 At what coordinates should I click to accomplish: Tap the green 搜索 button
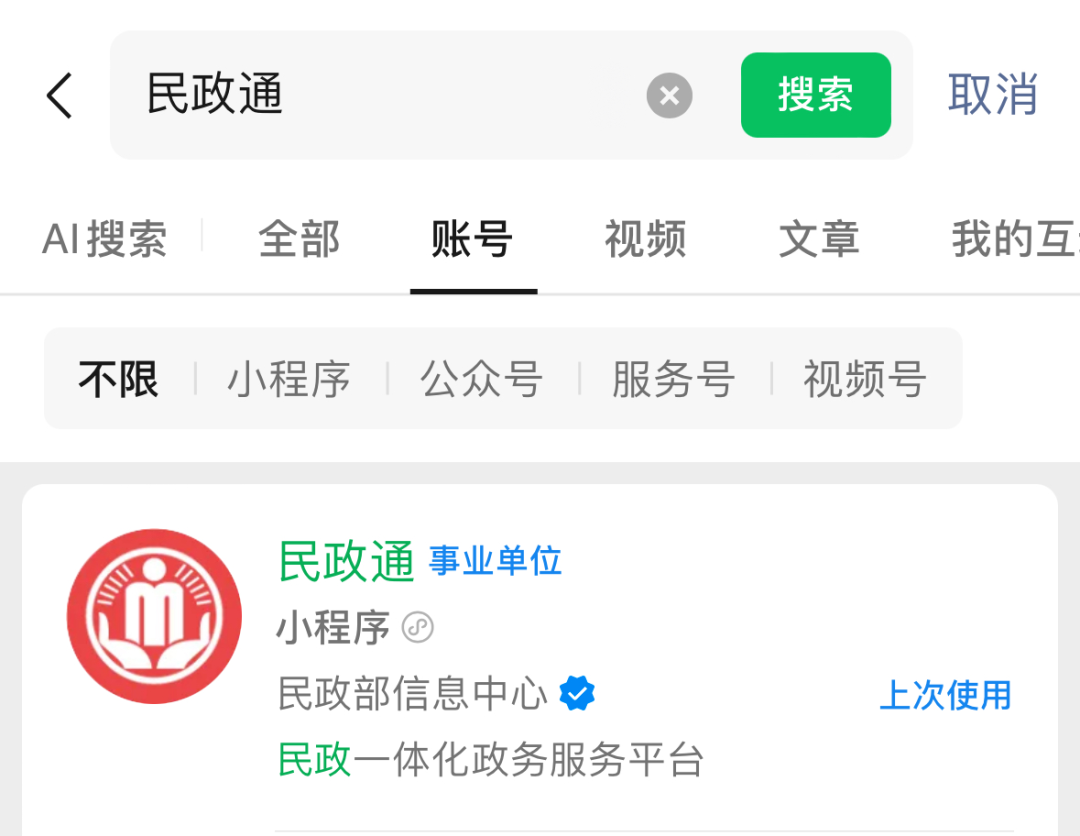click(x=815, y=96)
